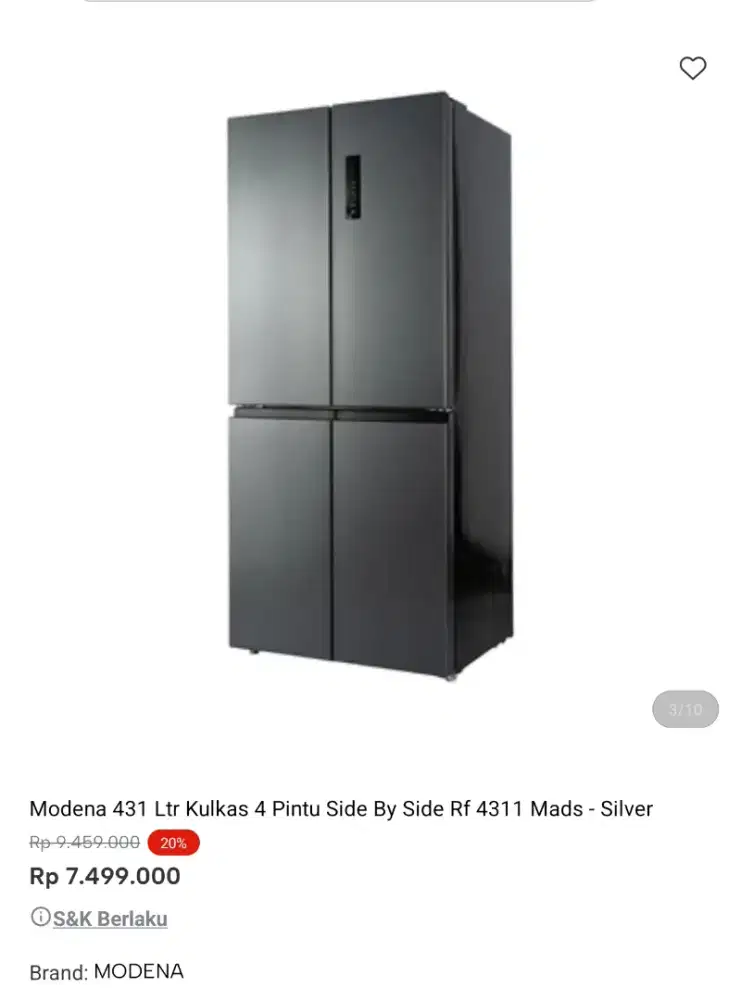Add the Modena fridge to wishlist

tap(692, 68)
